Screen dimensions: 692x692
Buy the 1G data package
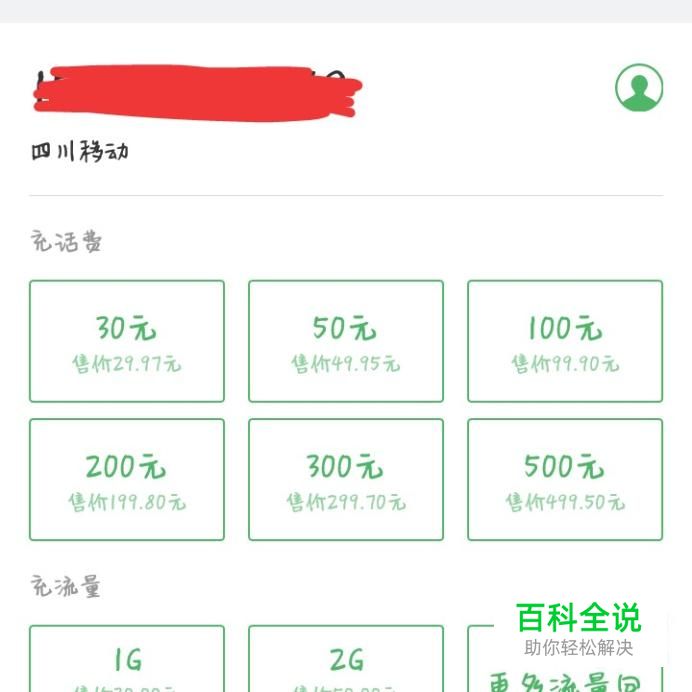point(127,662)
